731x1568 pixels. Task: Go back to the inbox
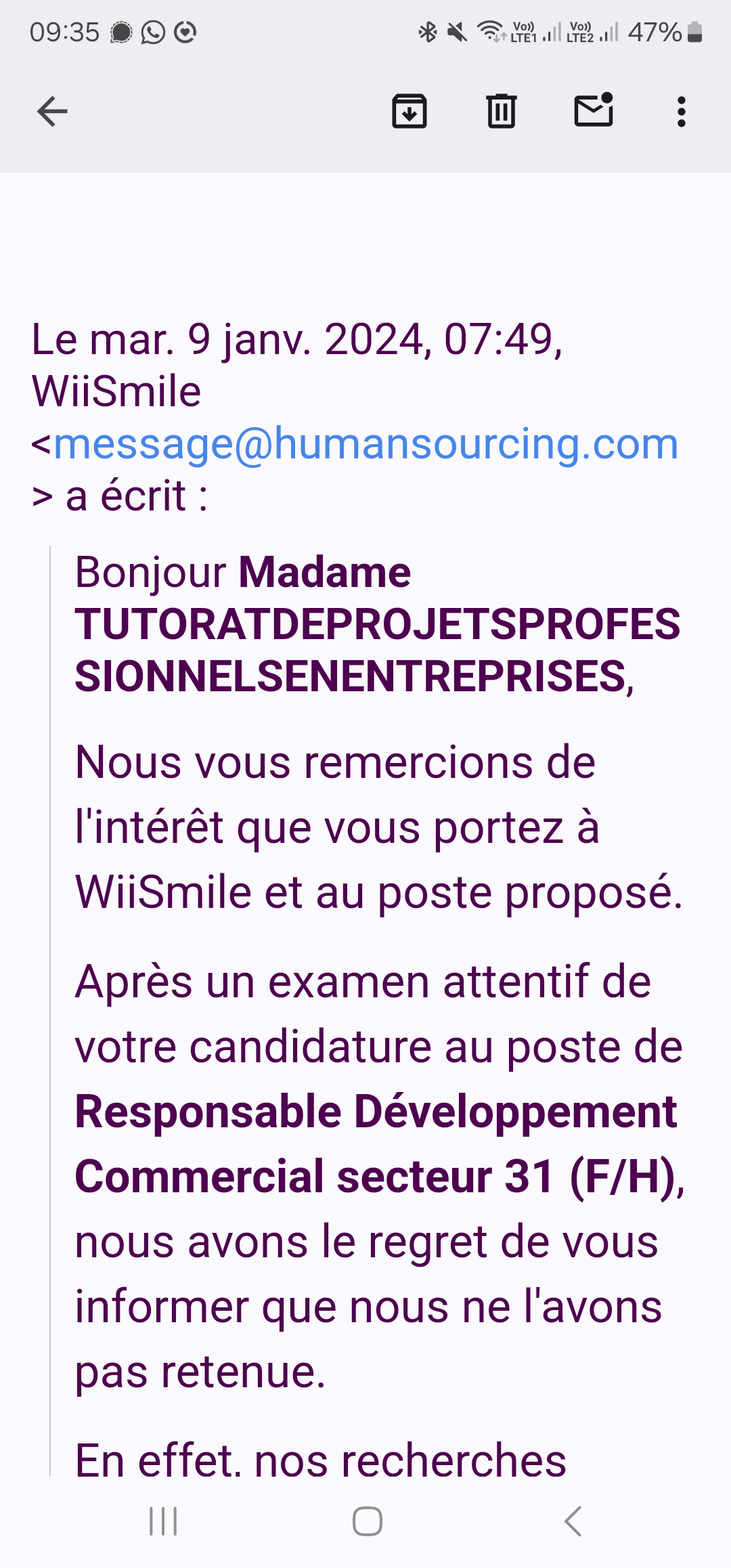click(52, 112)
